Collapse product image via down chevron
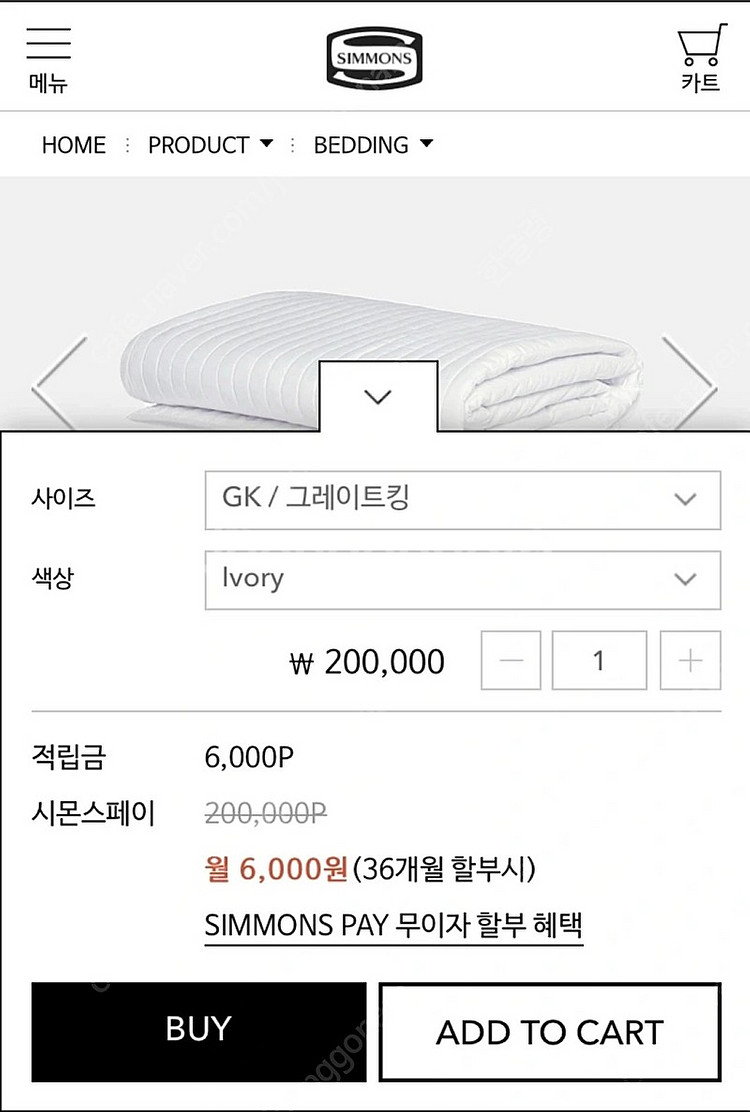Screen dimensions: 750x1112 point(377,396)
